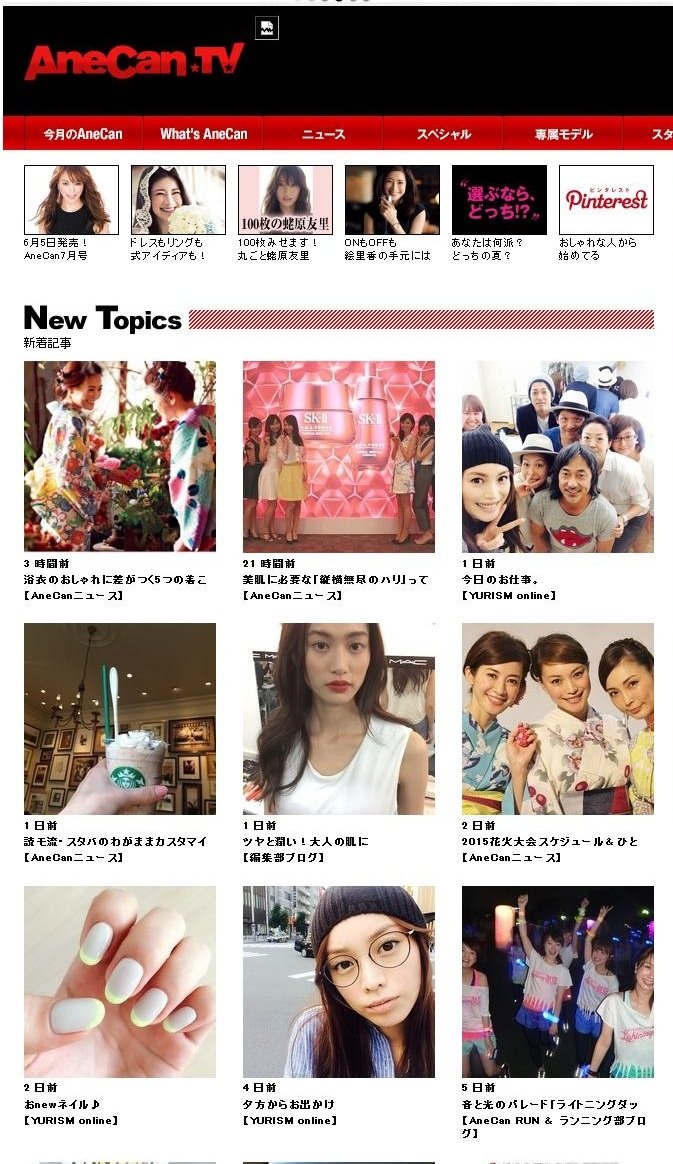
Task: Read the スタバのわがままカスタマイズ article
Action: coord(120,718)
